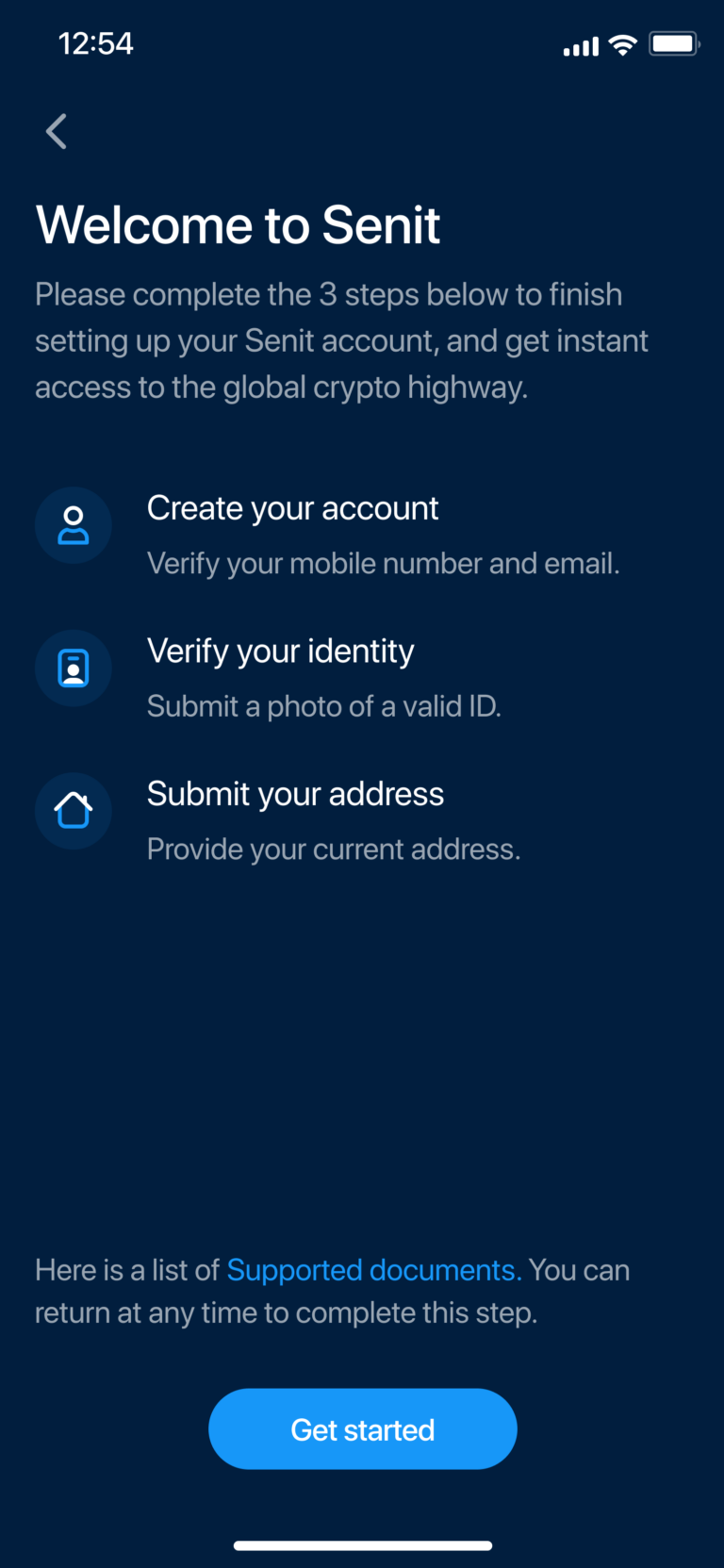This screenshot has height=1568, width=724.
Task: Tap the home indicator bar at bottom
Action: 362,1544
